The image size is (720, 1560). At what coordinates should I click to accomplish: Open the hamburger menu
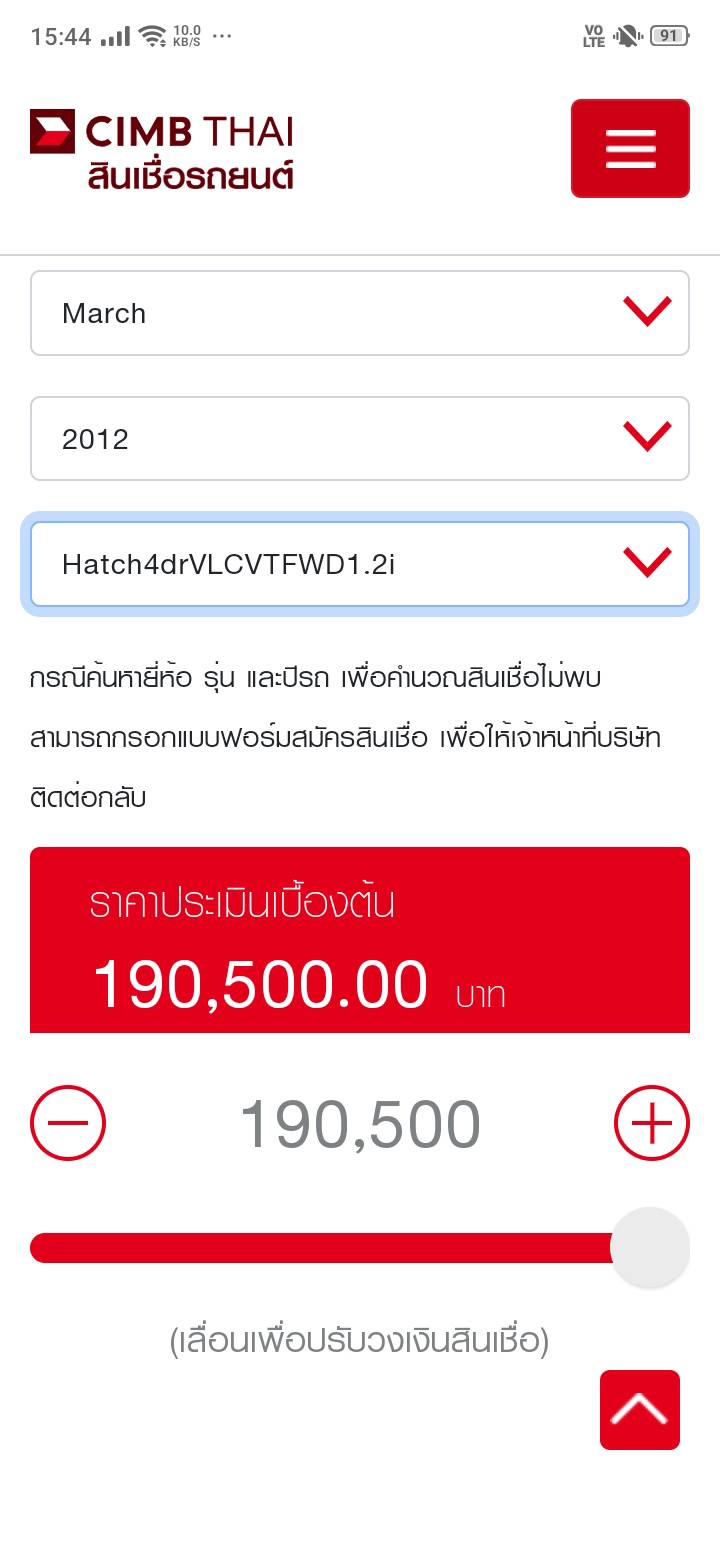630,148
